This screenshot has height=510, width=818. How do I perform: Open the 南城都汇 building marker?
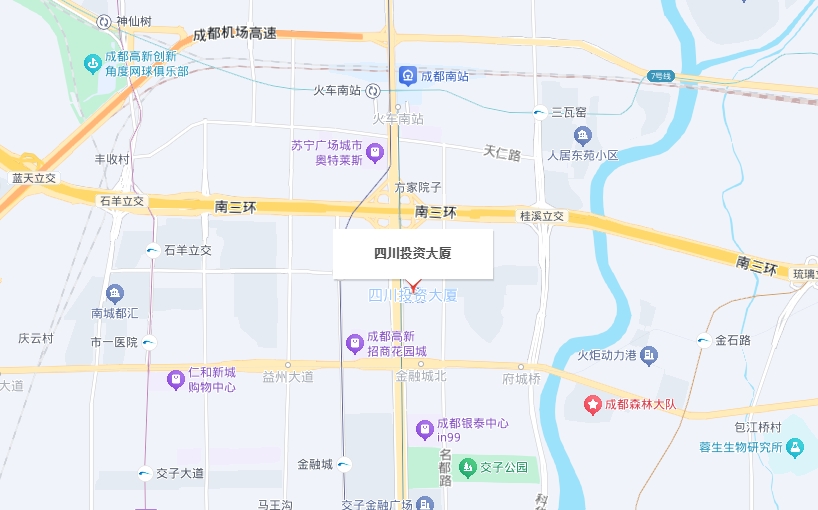click(x=115, y=294)
